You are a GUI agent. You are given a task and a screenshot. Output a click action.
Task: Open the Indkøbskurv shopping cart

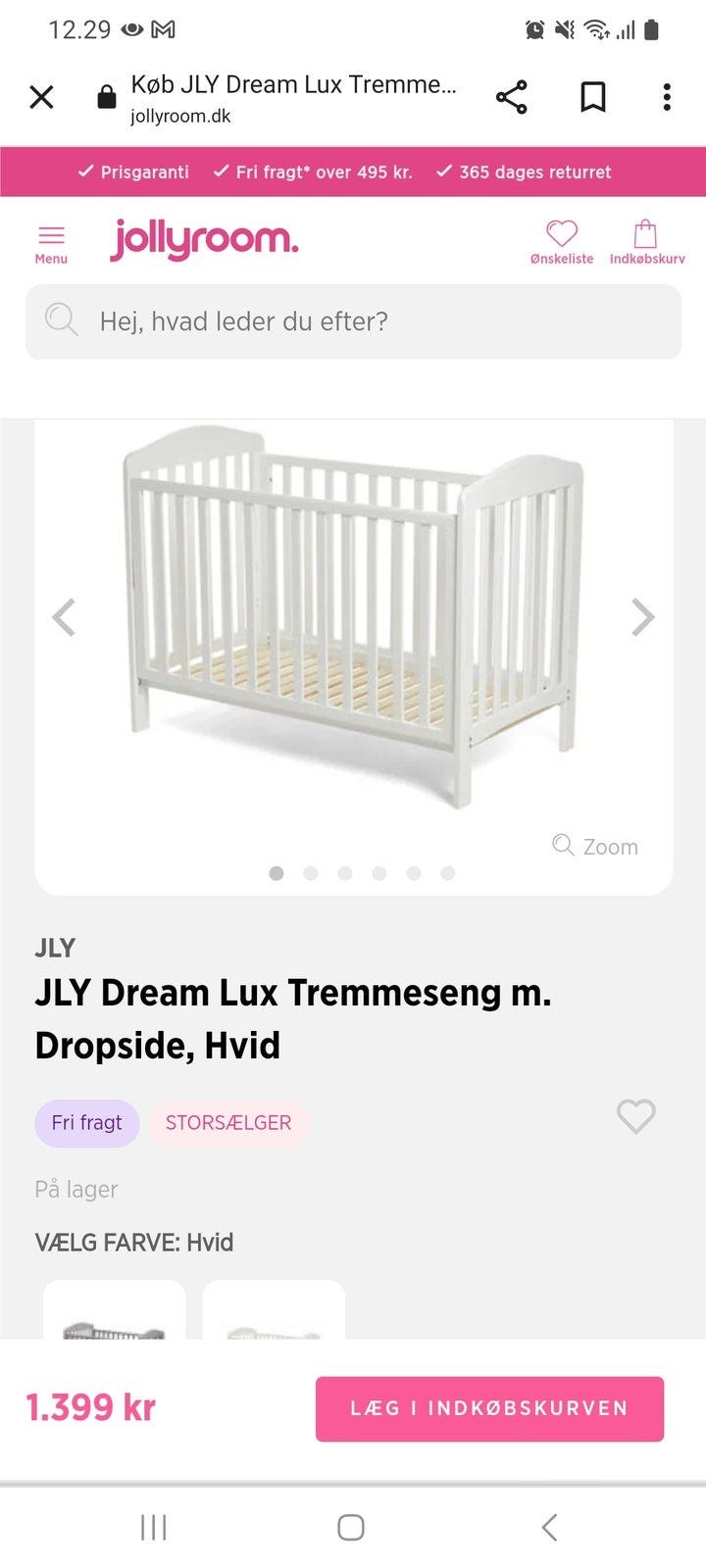pyautogui.click(x=646, y=242)
